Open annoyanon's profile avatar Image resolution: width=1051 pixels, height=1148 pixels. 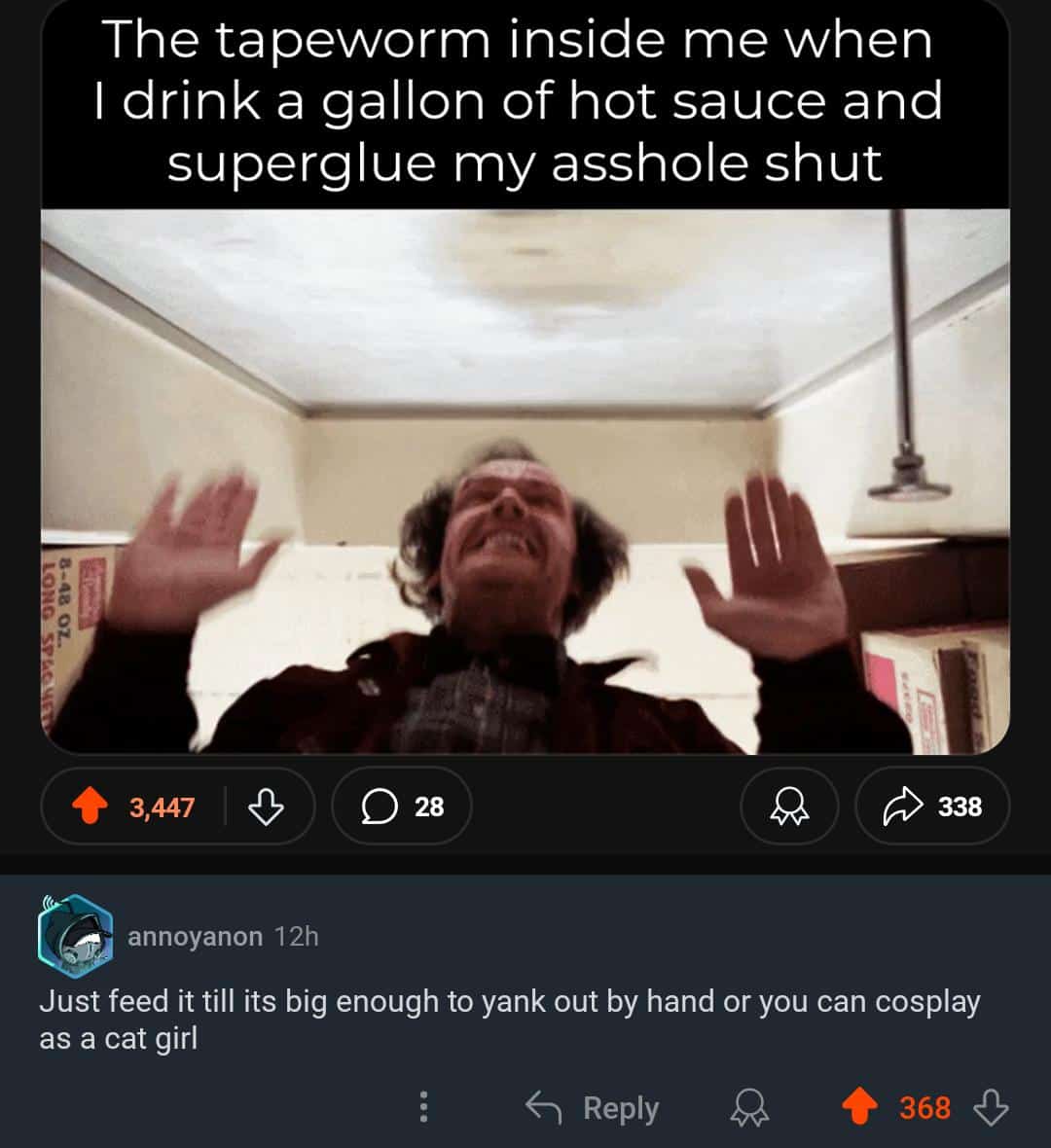(x=75, y=936)
